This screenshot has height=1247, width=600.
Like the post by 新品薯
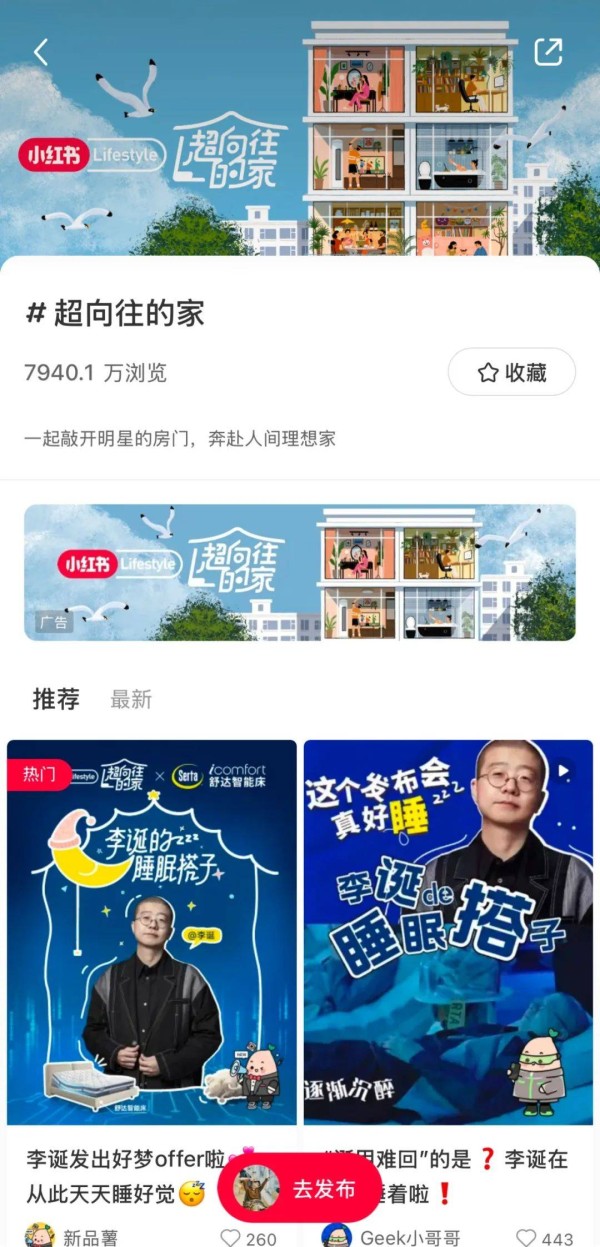pos(231,1238)
